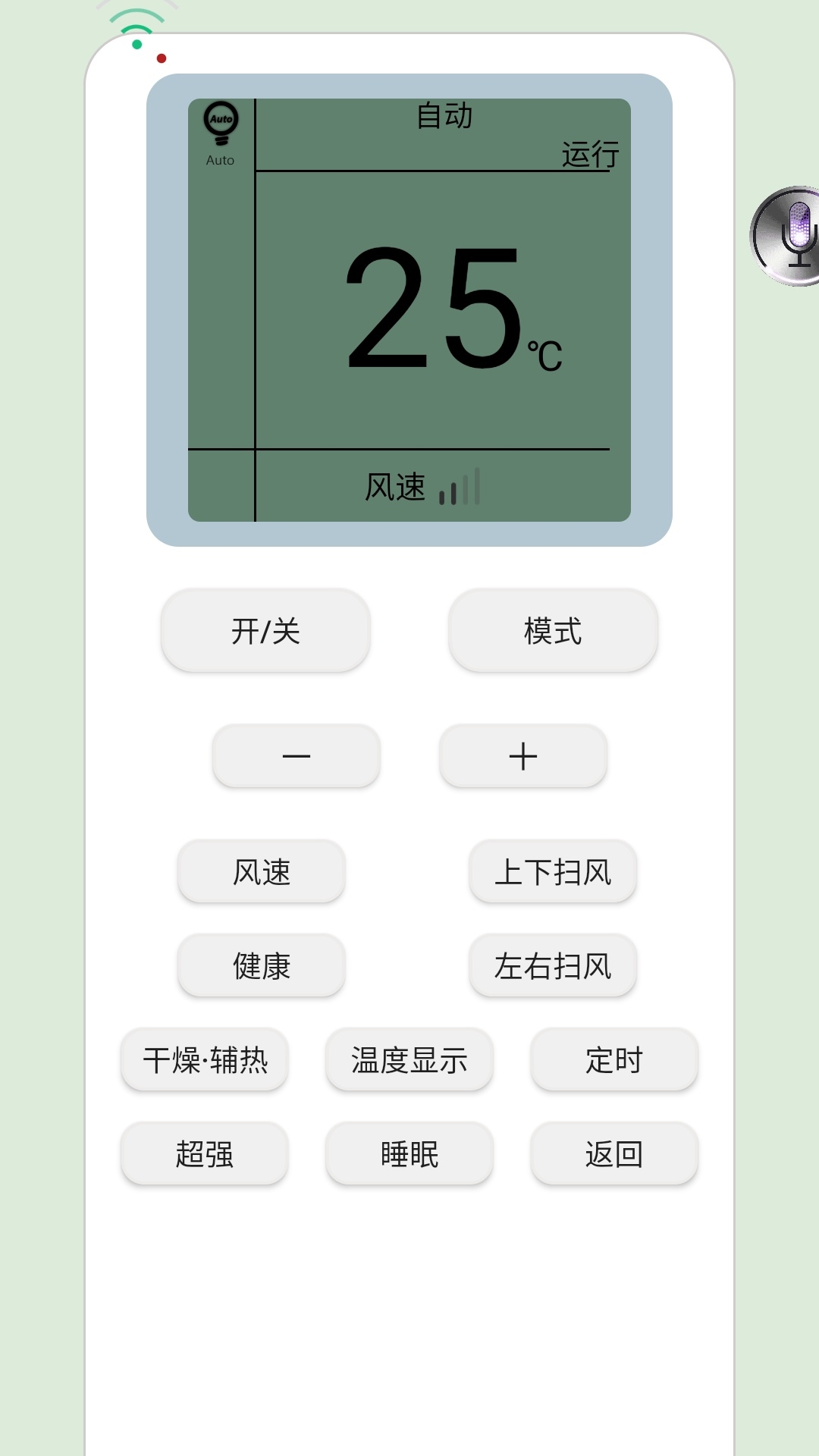Screen dimensions: 819x1456
Task: Toggle 睡眠 sleep mode
Action: coord(409,1153)
